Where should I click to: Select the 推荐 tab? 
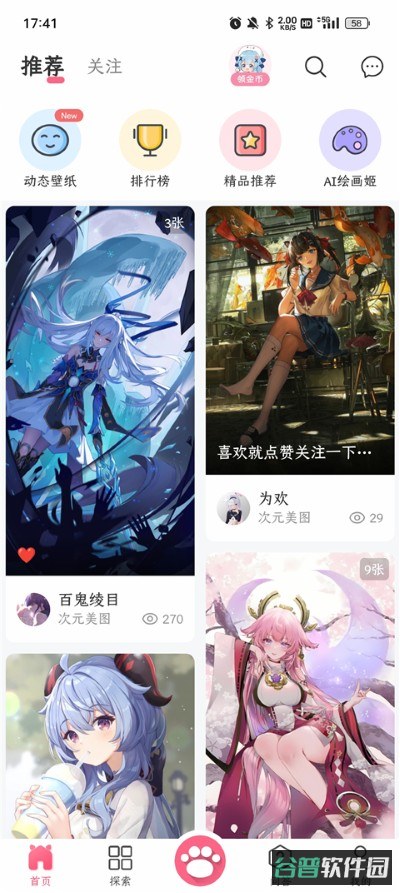point(43,66)
